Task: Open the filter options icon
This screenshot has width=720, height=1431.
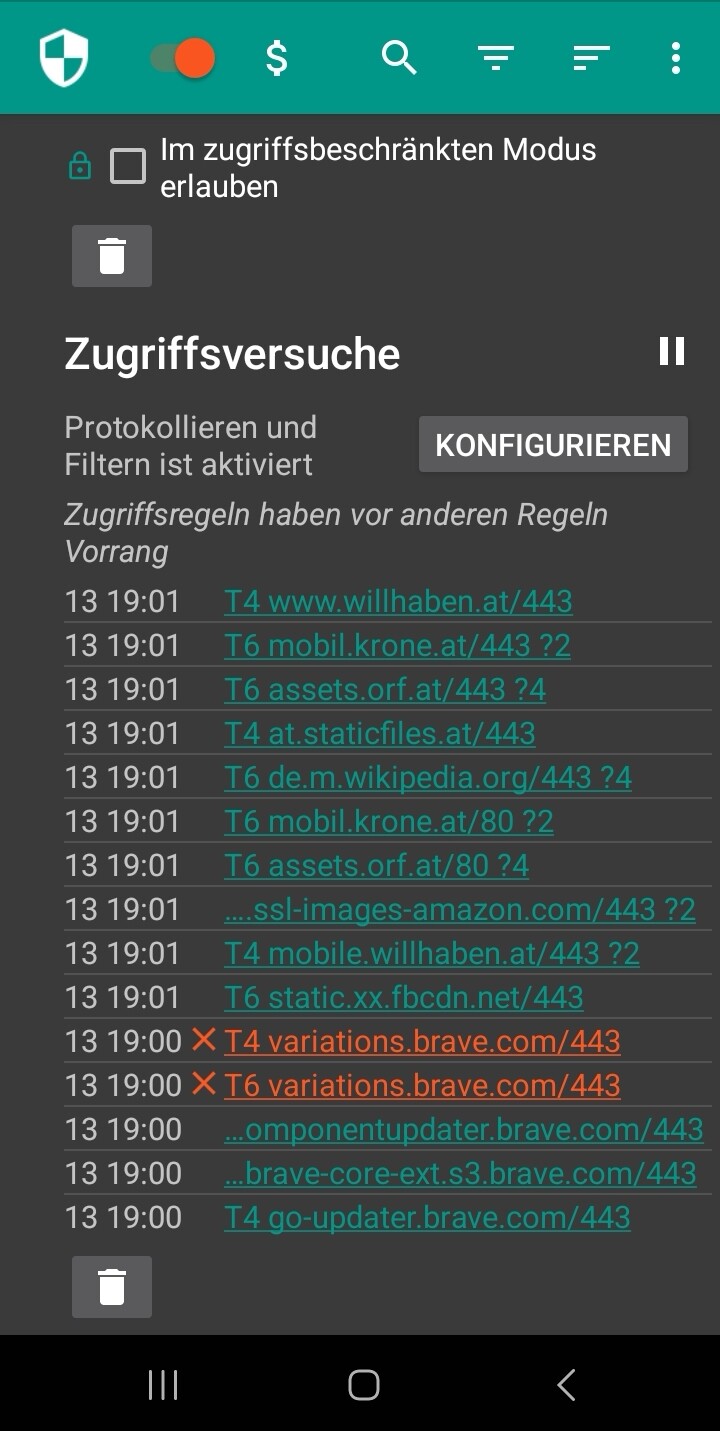Action: [x=495, y=59]
